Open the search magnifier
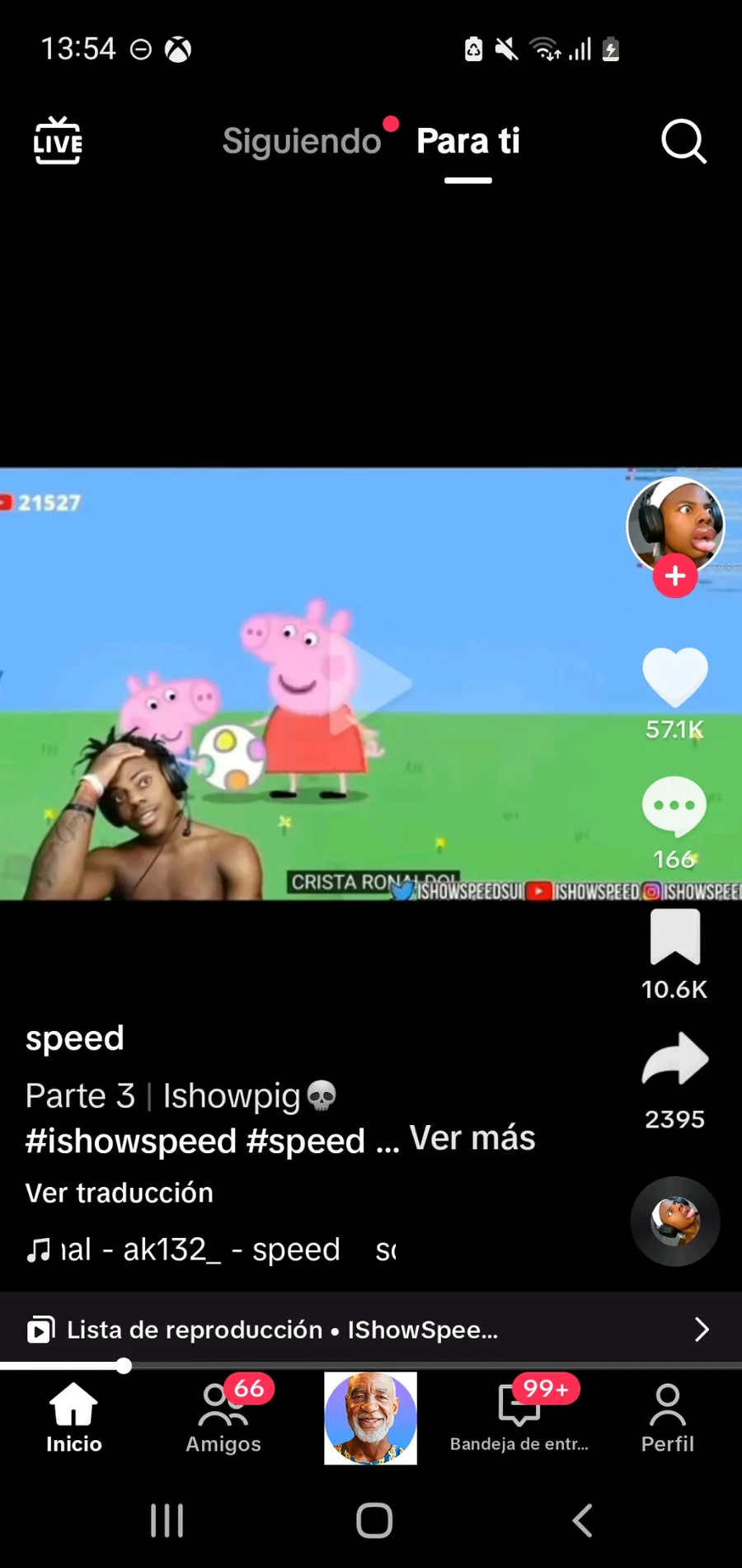This screenshot has height=1568, width=742. pos(683,141)
